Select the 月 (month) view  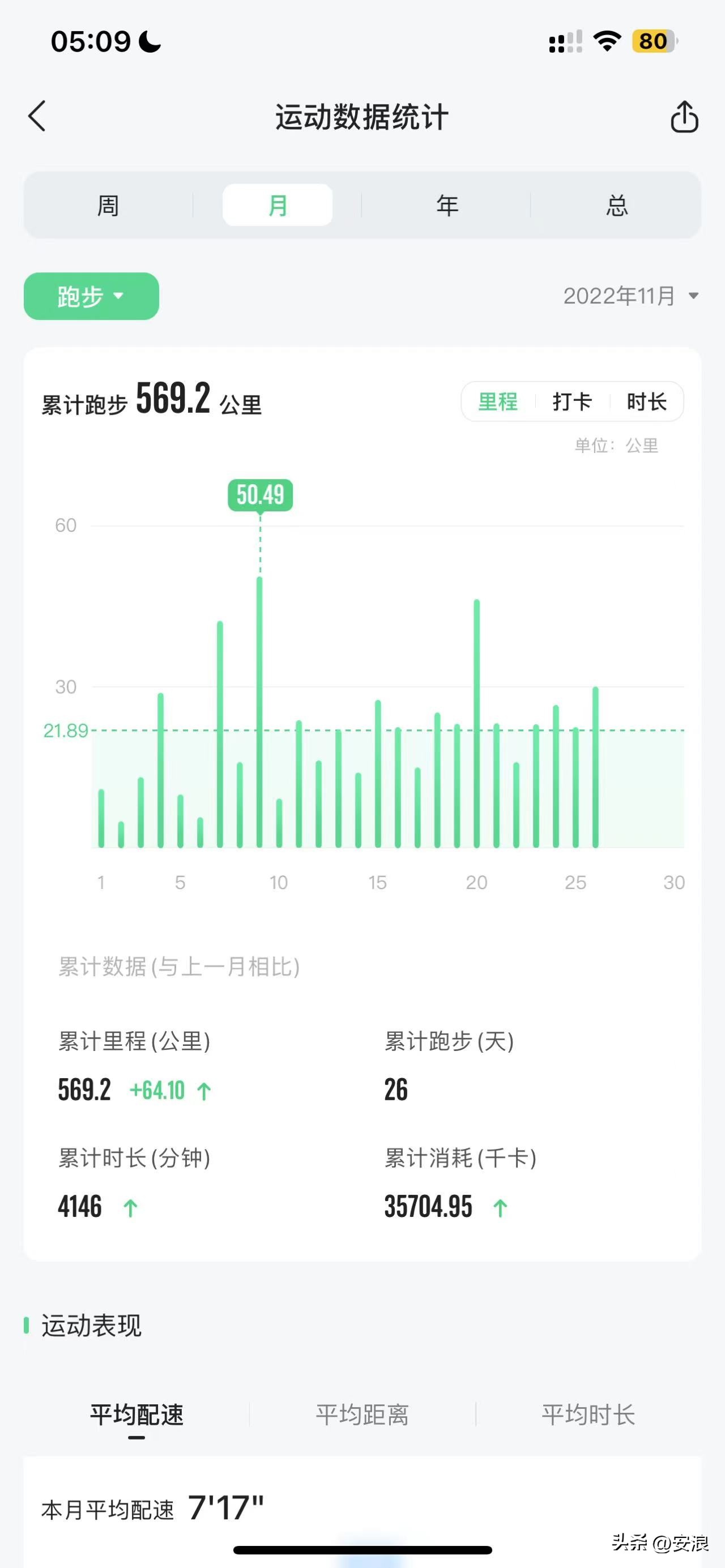click(278, 205)
